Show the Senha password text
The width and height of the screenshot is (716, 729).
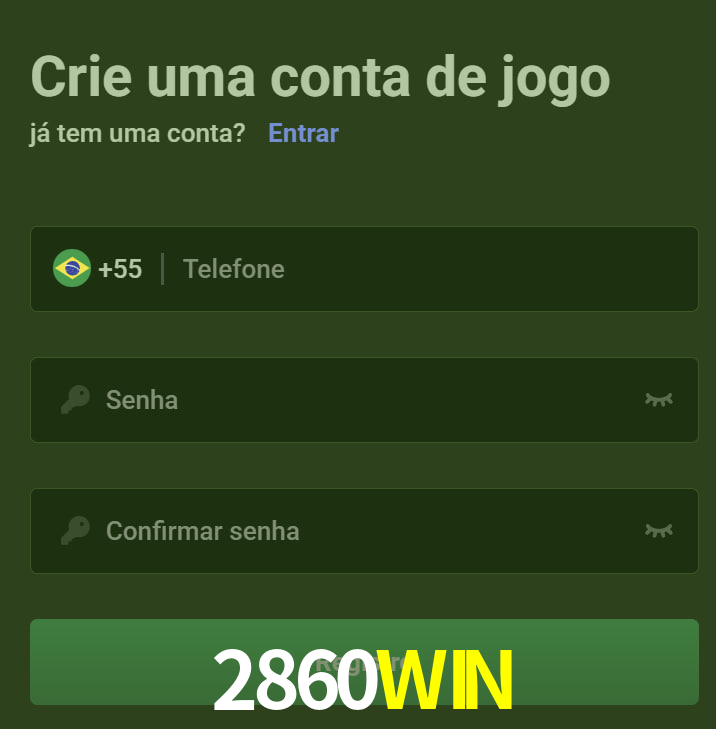tap(658, 400)
